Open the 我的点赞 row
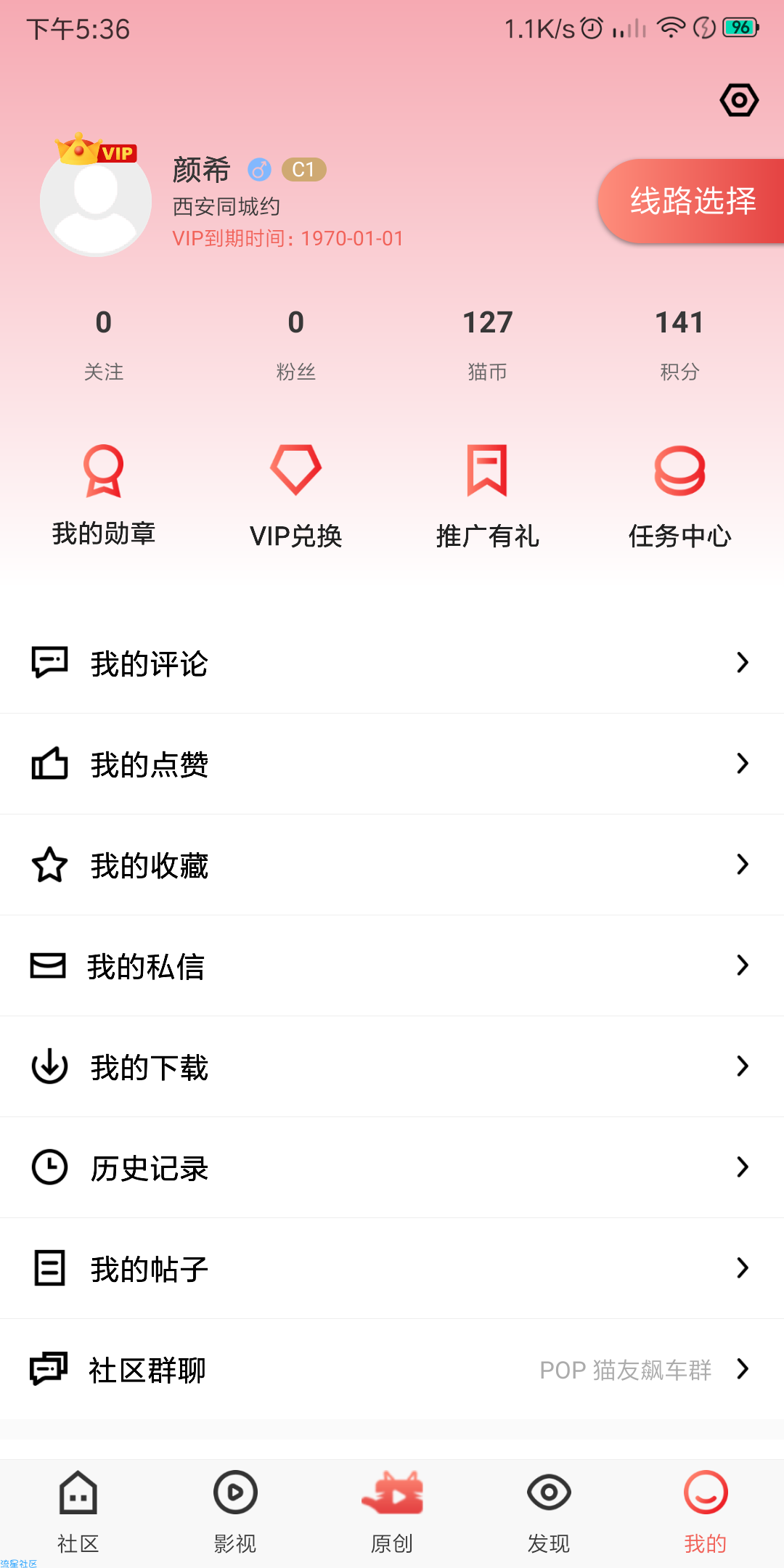The image size is (784, 1568). (392, 764)
